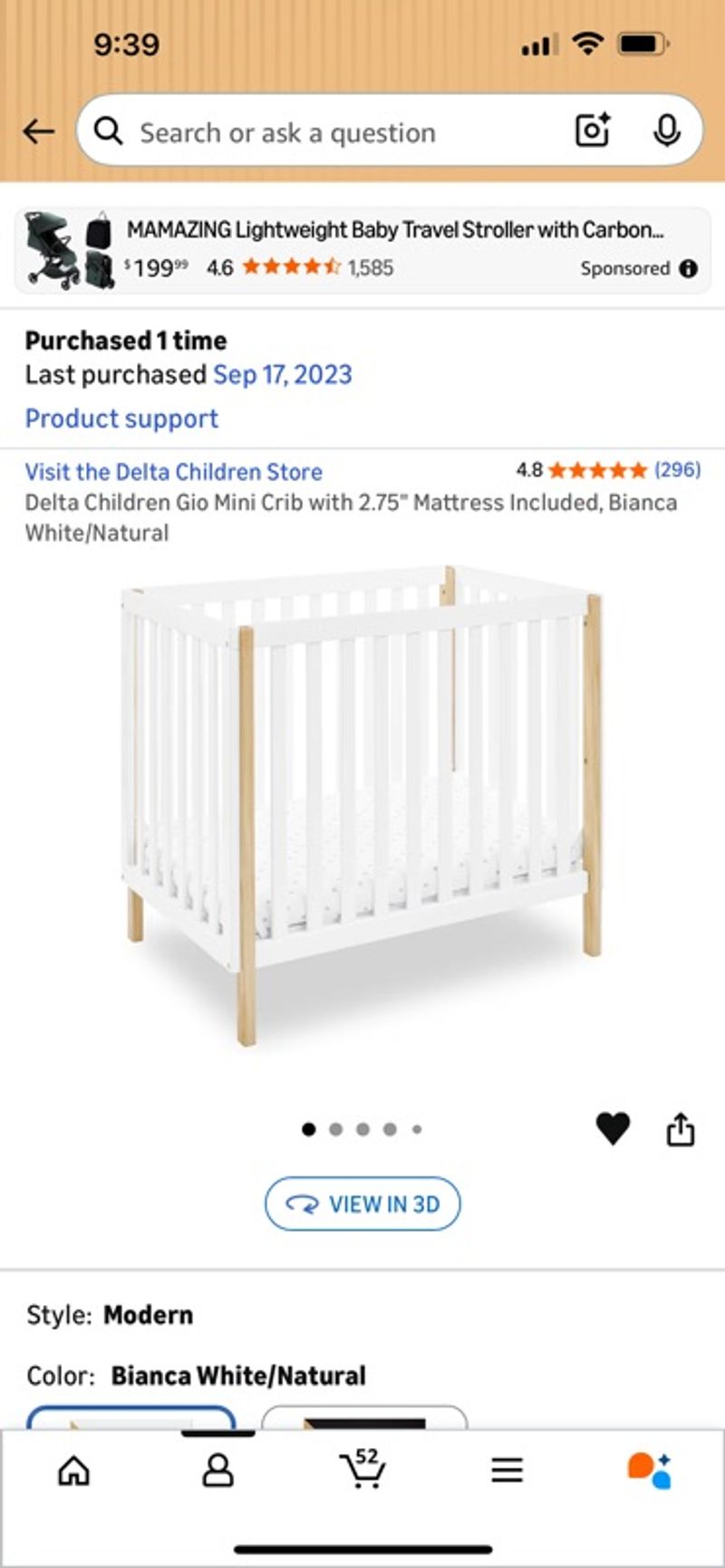725x1568 pixels.
Task: Select the second carousel dot
Action: click(x=335, y=1128)
